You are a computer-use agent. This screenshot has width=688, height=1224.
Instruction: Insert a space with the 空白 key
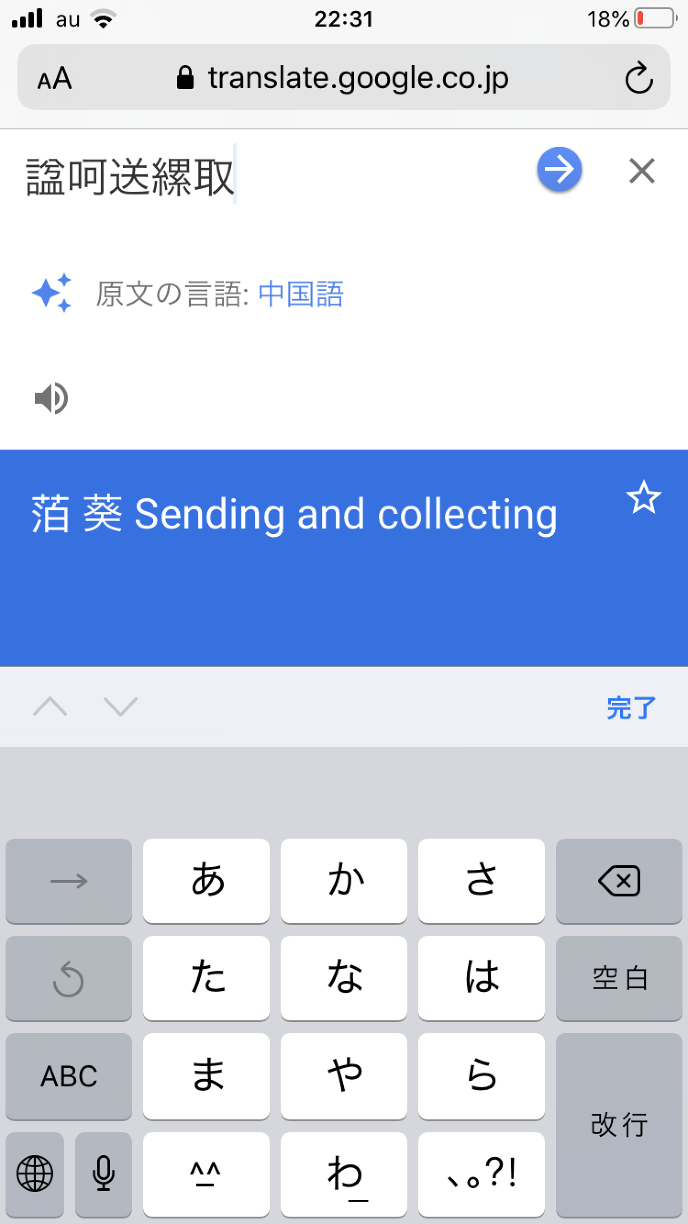[x=618, y=978]
